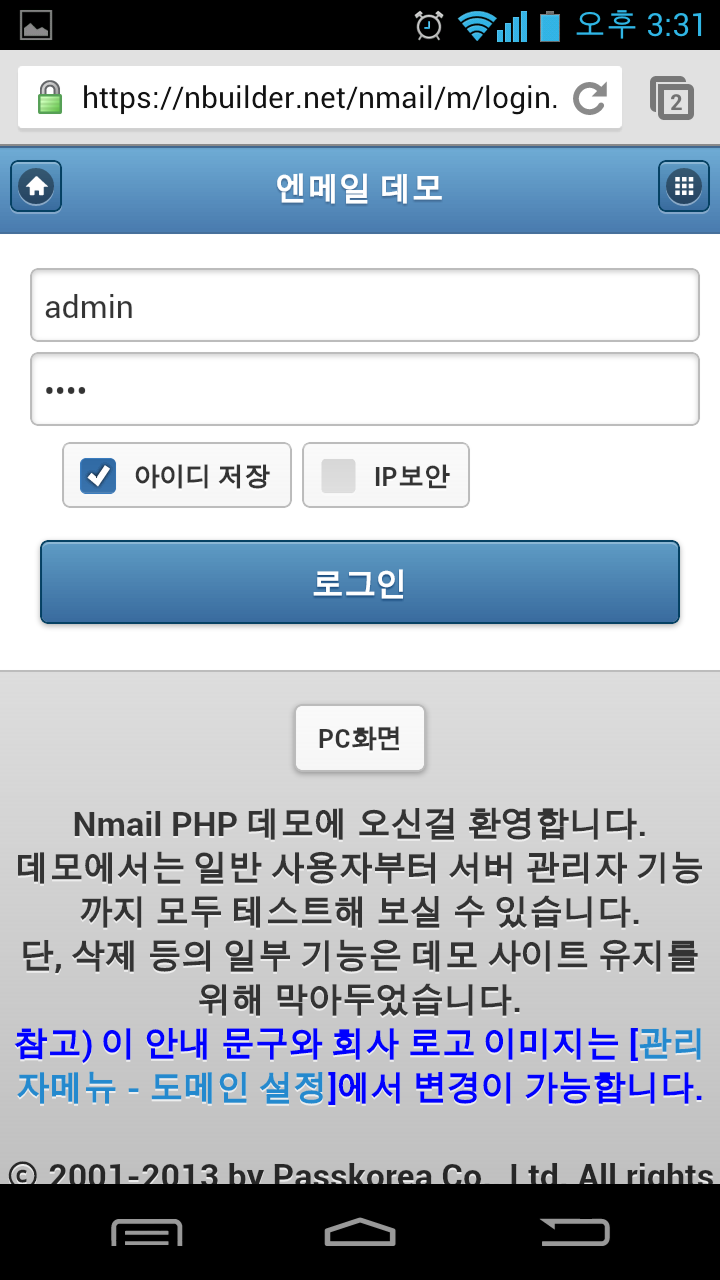Go back using the system back button
The height and width of the screenshot is (1280, 720).
coord(576,1232)
